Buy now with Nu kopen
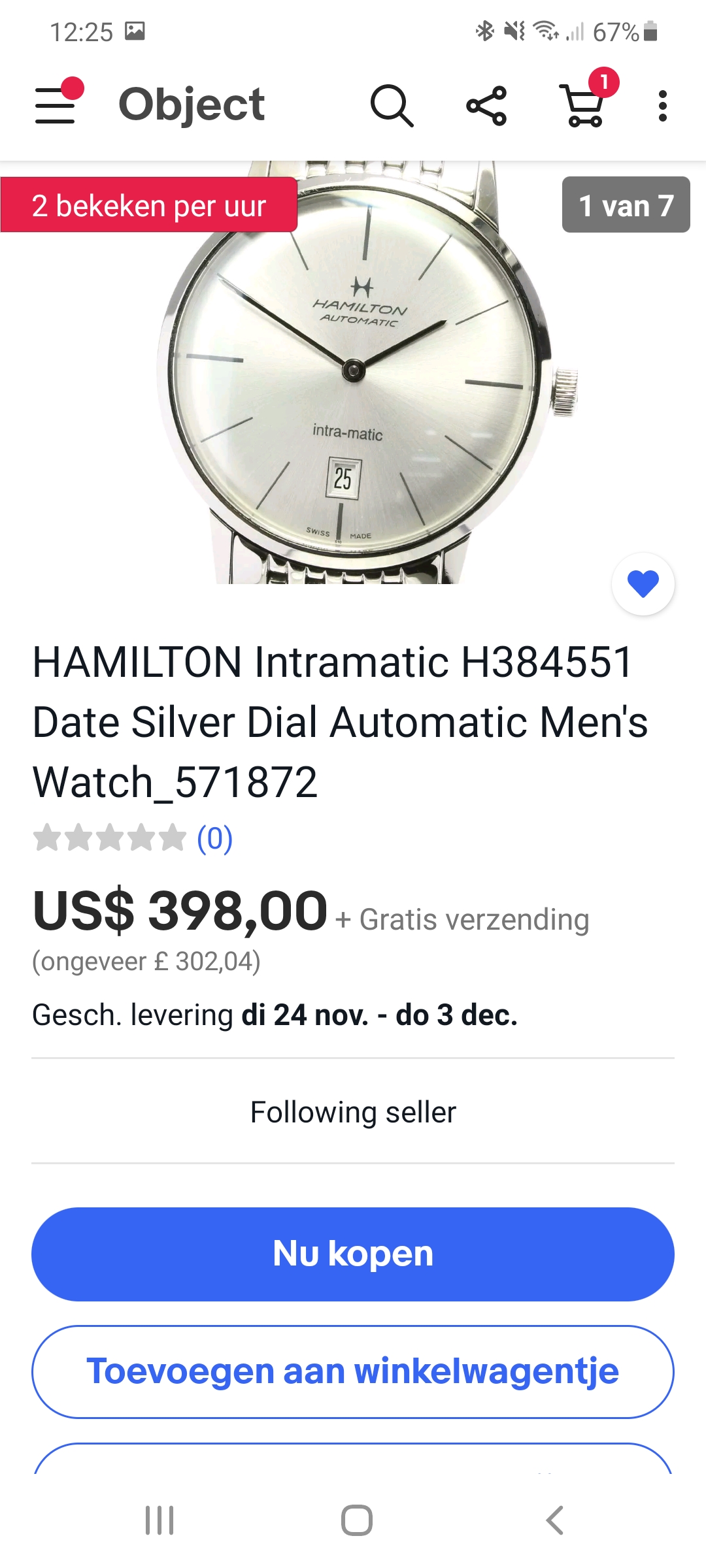The image size is (706, 1568). coord(353,1254)
